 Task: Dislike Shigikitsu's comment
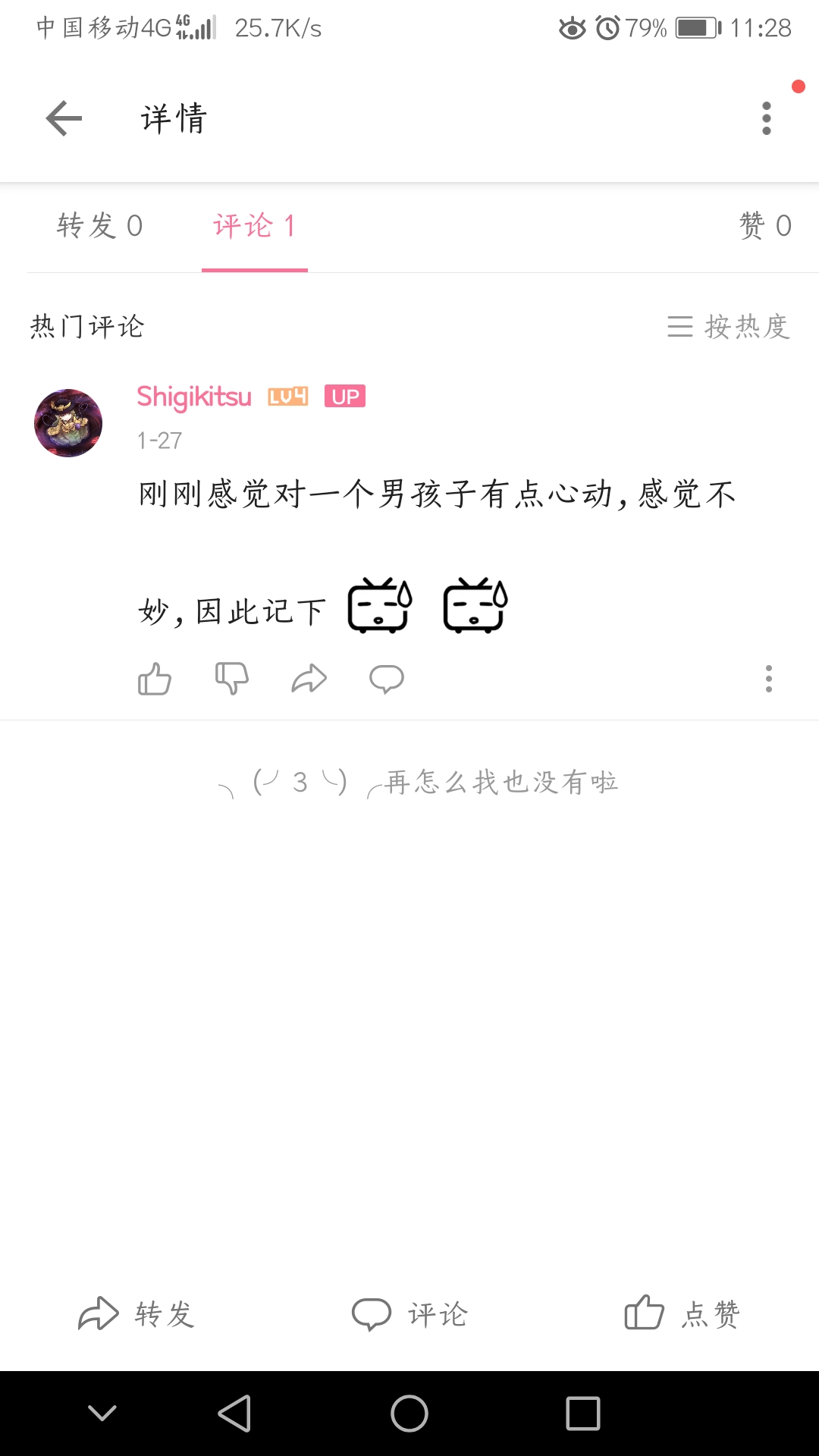[232, 679]
